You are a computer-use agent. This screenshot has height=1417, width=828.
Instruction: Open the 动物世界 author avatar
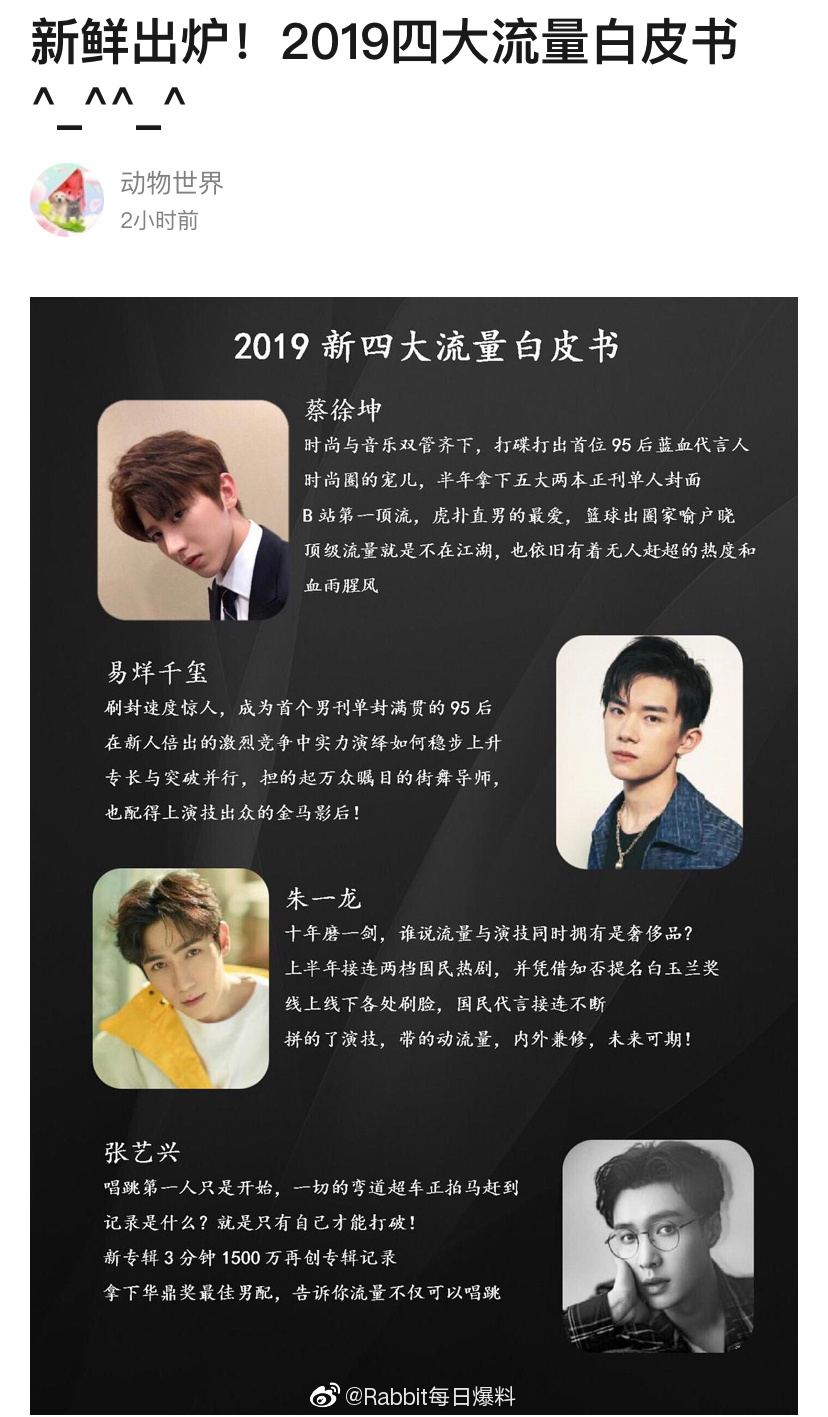(67, 200)
